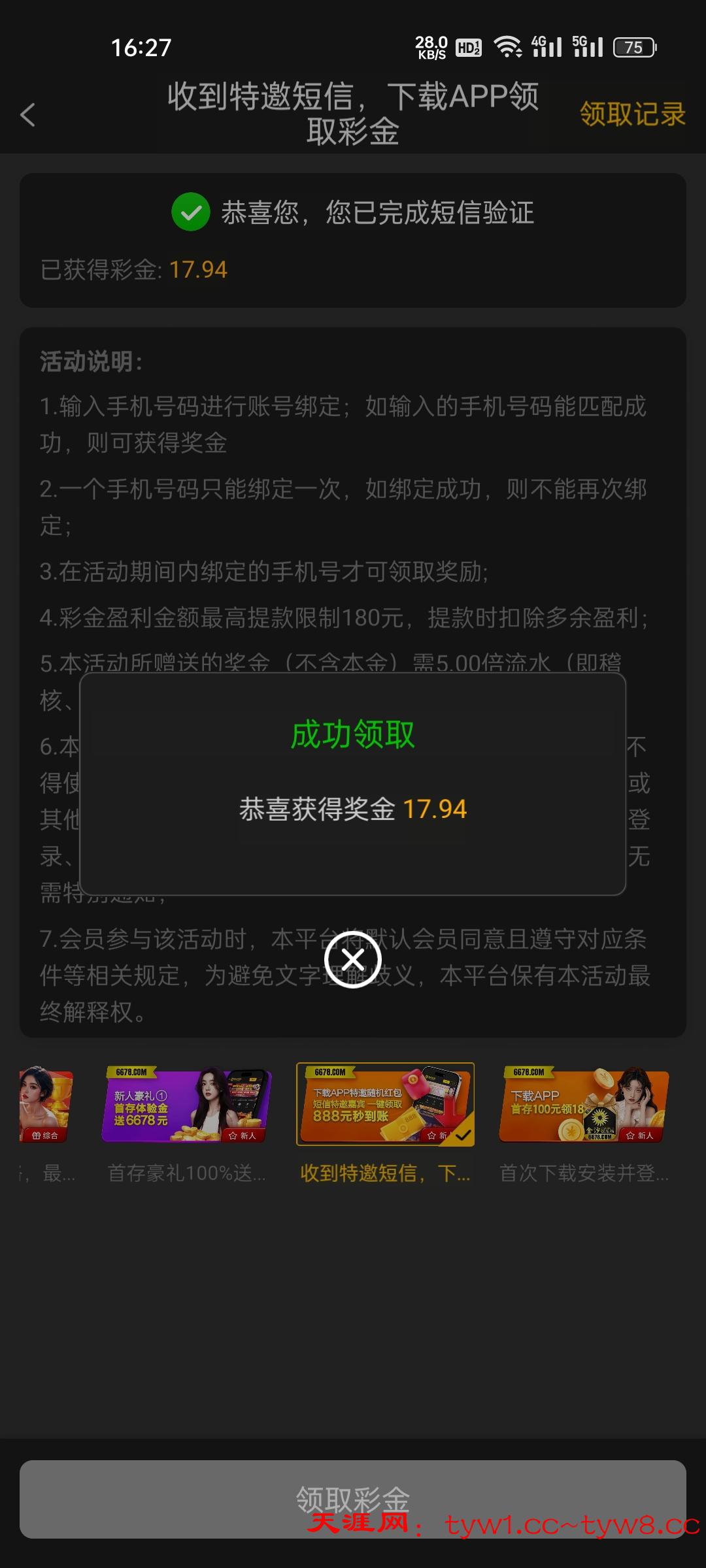This screenshot has height=1568, width=706.
Task: Open 领取记录 claim history
Action: pyautogui.click(x=632, y=114)
